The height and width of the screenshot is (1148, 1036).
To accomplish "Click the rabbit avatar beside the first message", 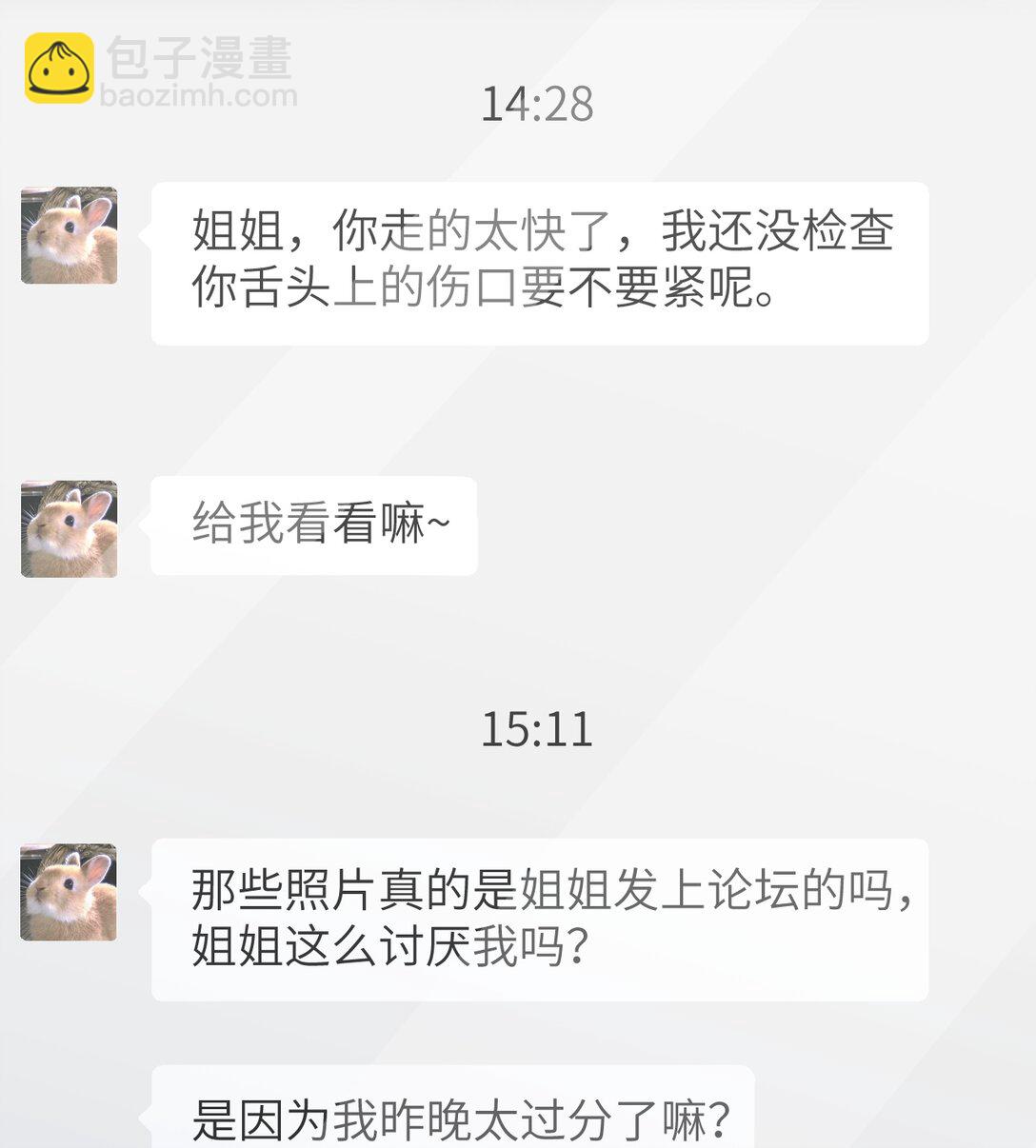I will click(x=67, y=233).
